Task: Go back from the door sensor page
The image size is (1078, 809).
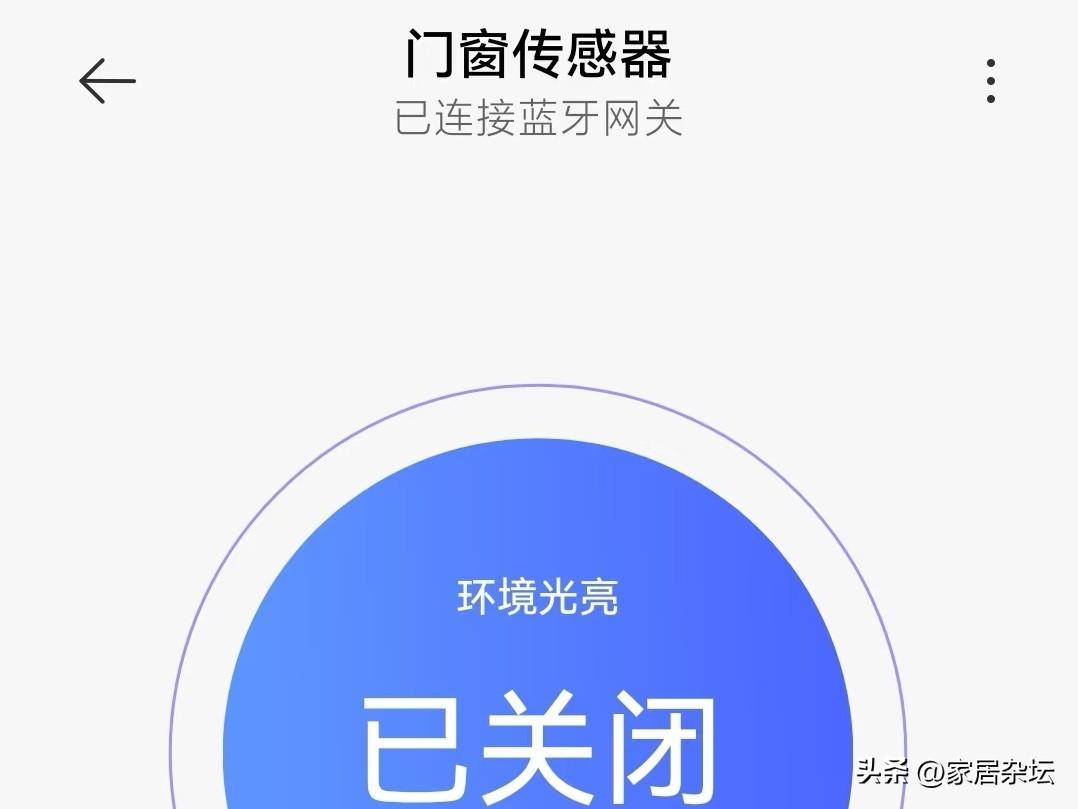Action: tap(107, 81)
